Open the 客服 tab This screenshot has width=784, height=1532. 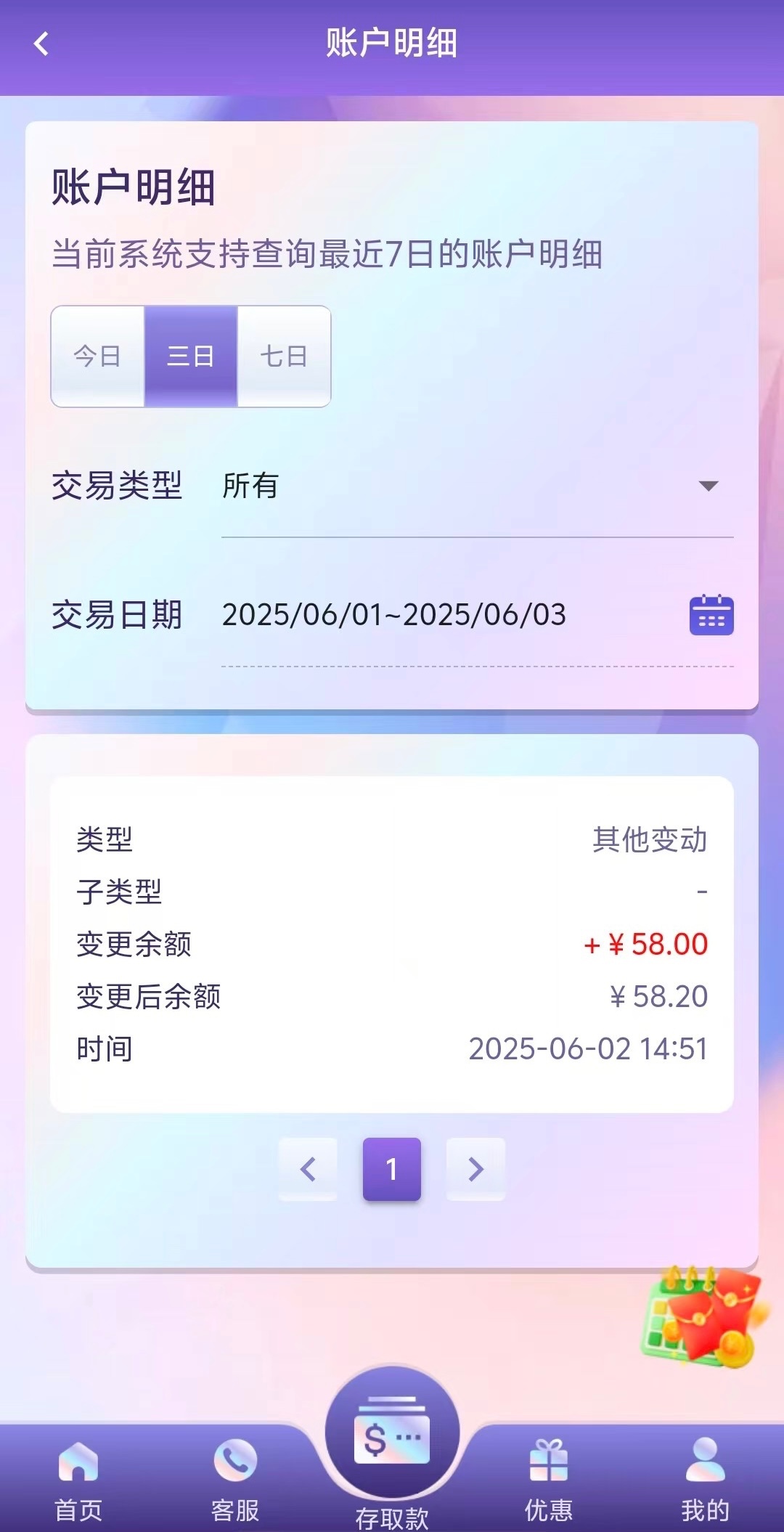(x=235, y=1478)
